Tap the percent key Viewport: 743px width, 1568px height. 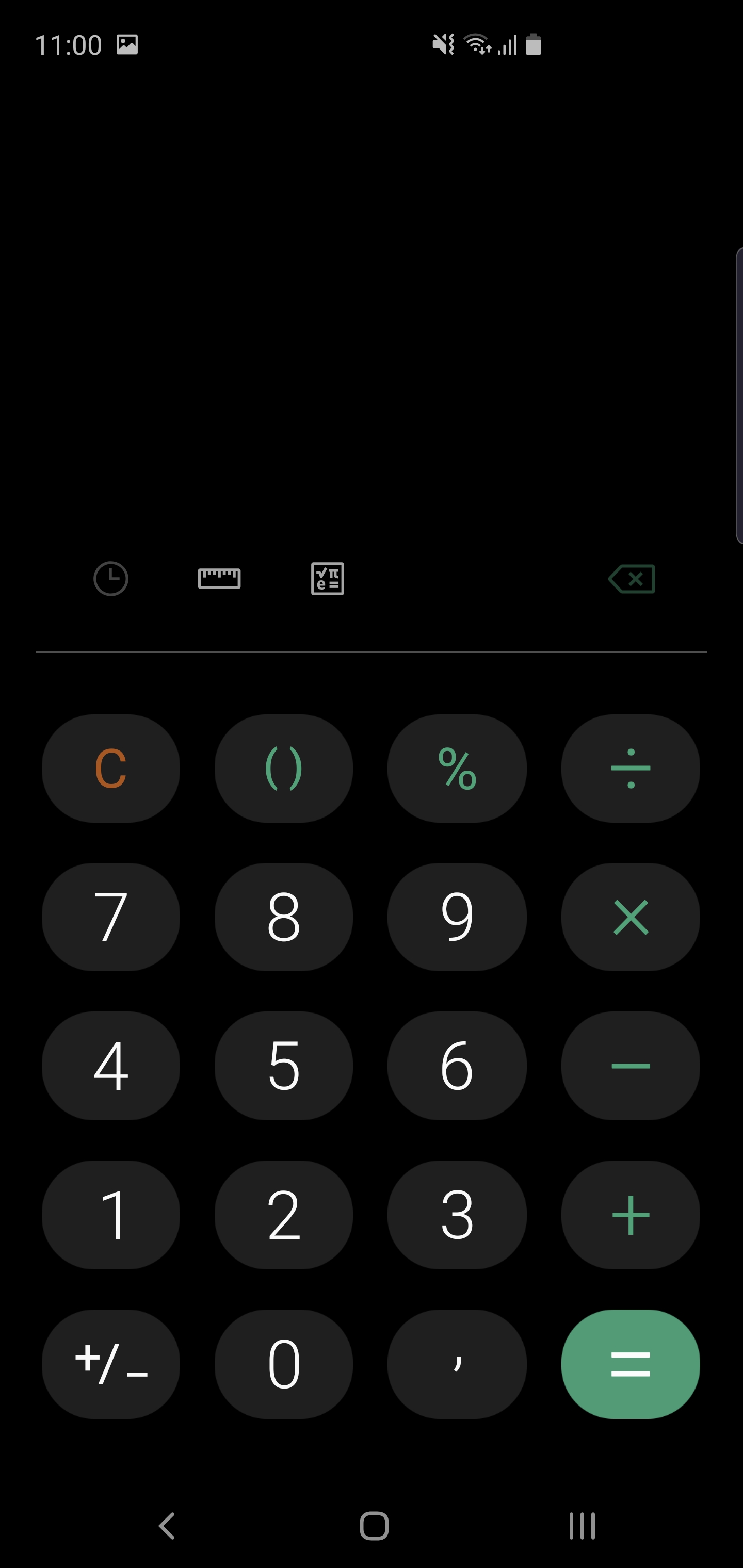tap(457, 768)
